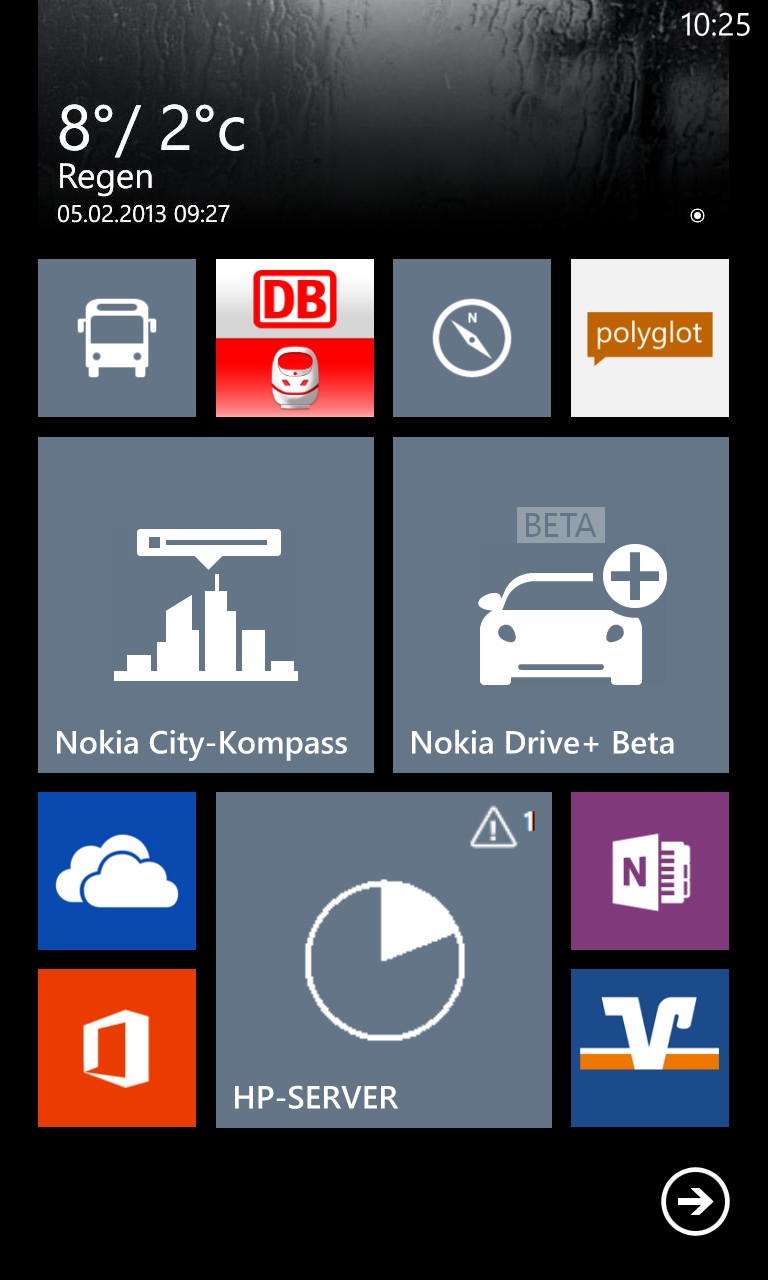Viewport: 768px width, 1280px height.
Task: Launch the OneNote tile
Action: click(x=650, y=871)
